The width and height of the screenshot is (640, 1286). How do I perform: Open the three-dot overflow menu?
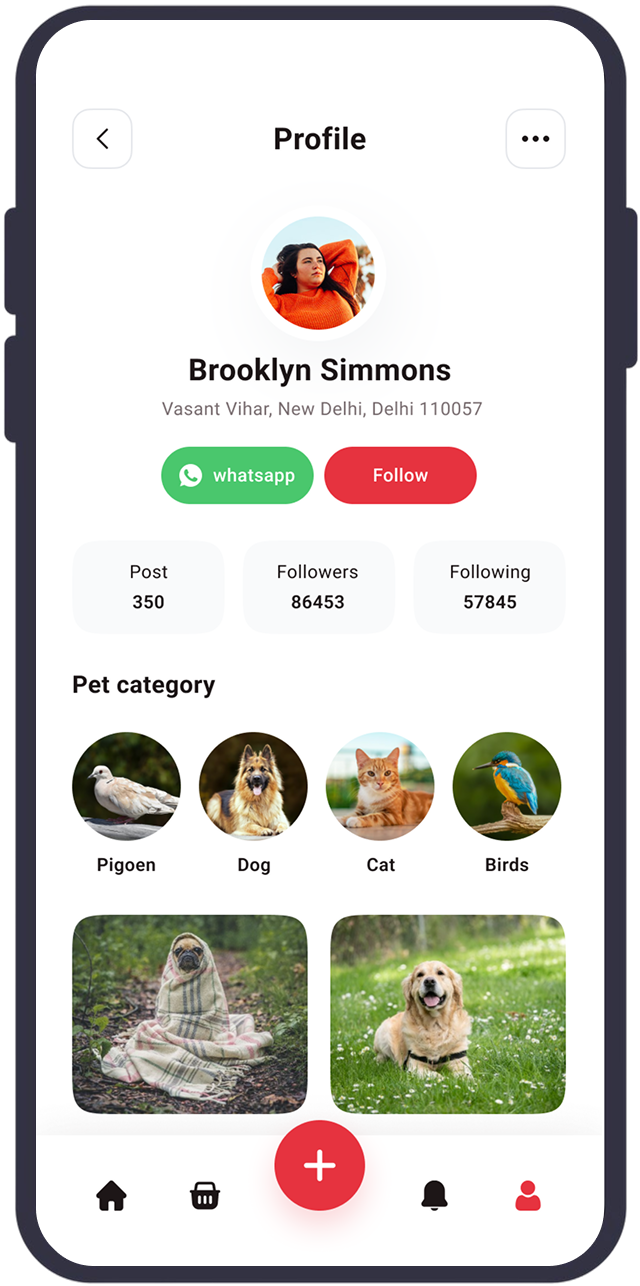coord(535,139)
